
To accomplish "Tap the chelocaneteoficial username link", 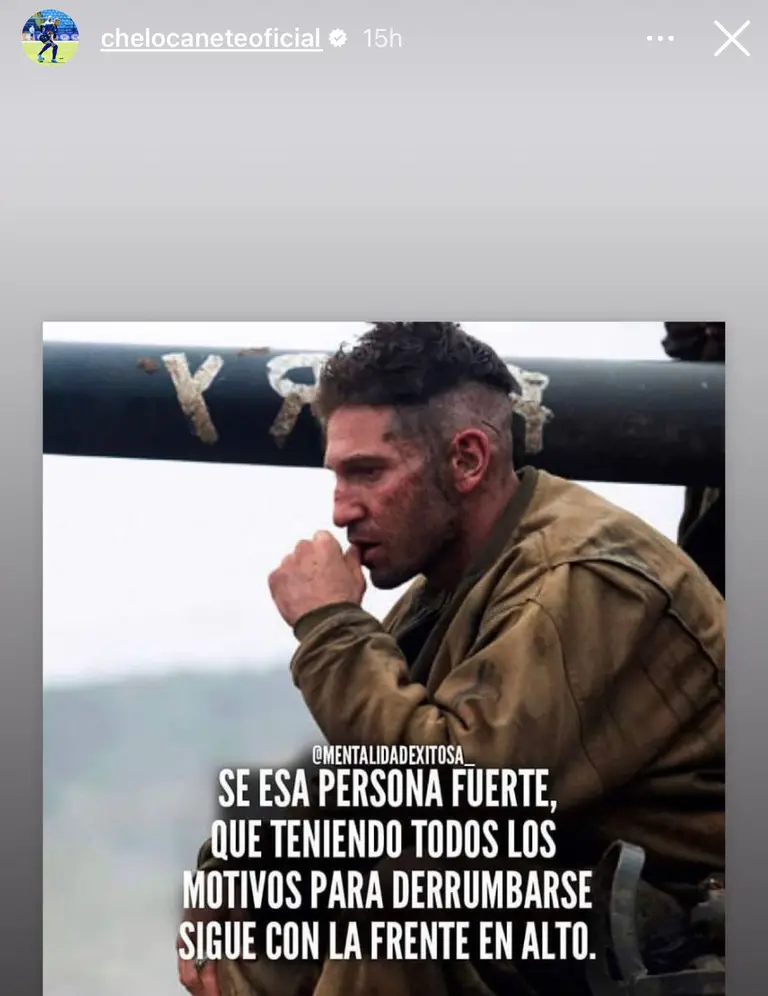I will 211,39.
